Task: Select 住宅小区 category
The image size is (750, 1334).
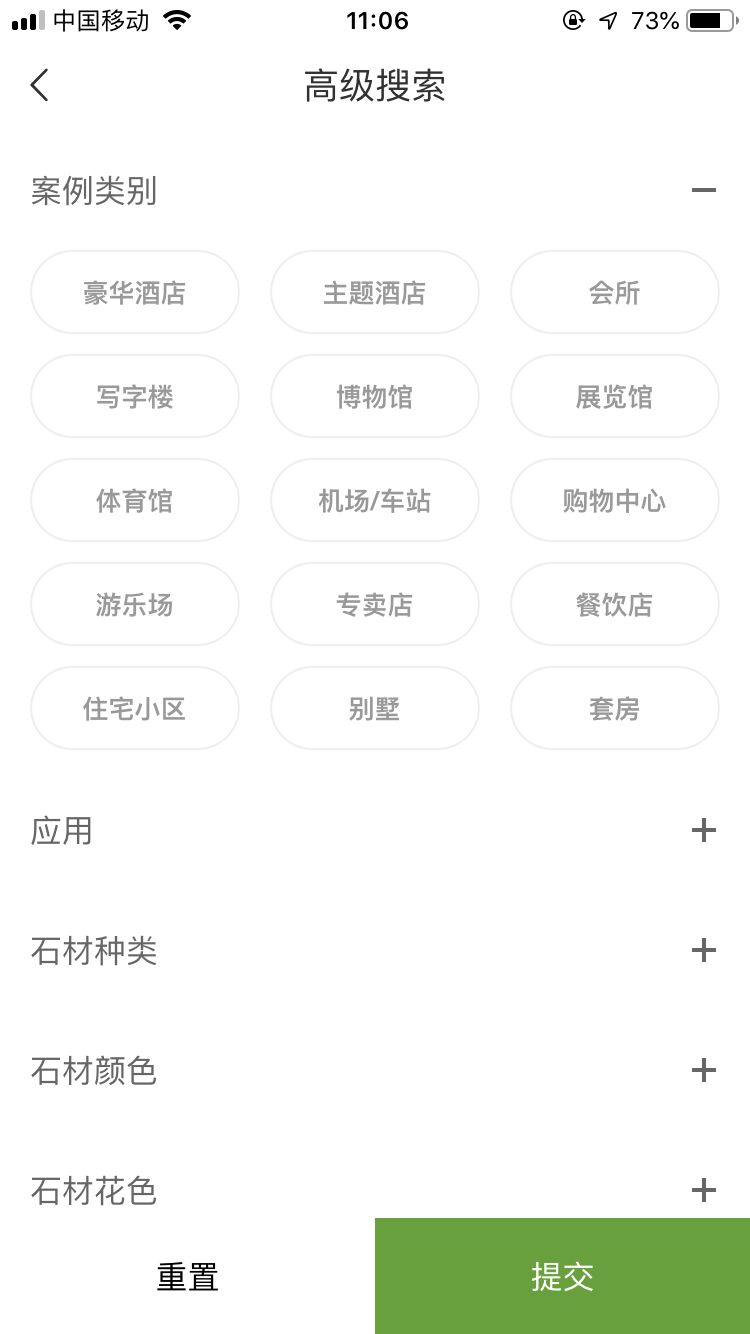Action: (x=135, y=708)
